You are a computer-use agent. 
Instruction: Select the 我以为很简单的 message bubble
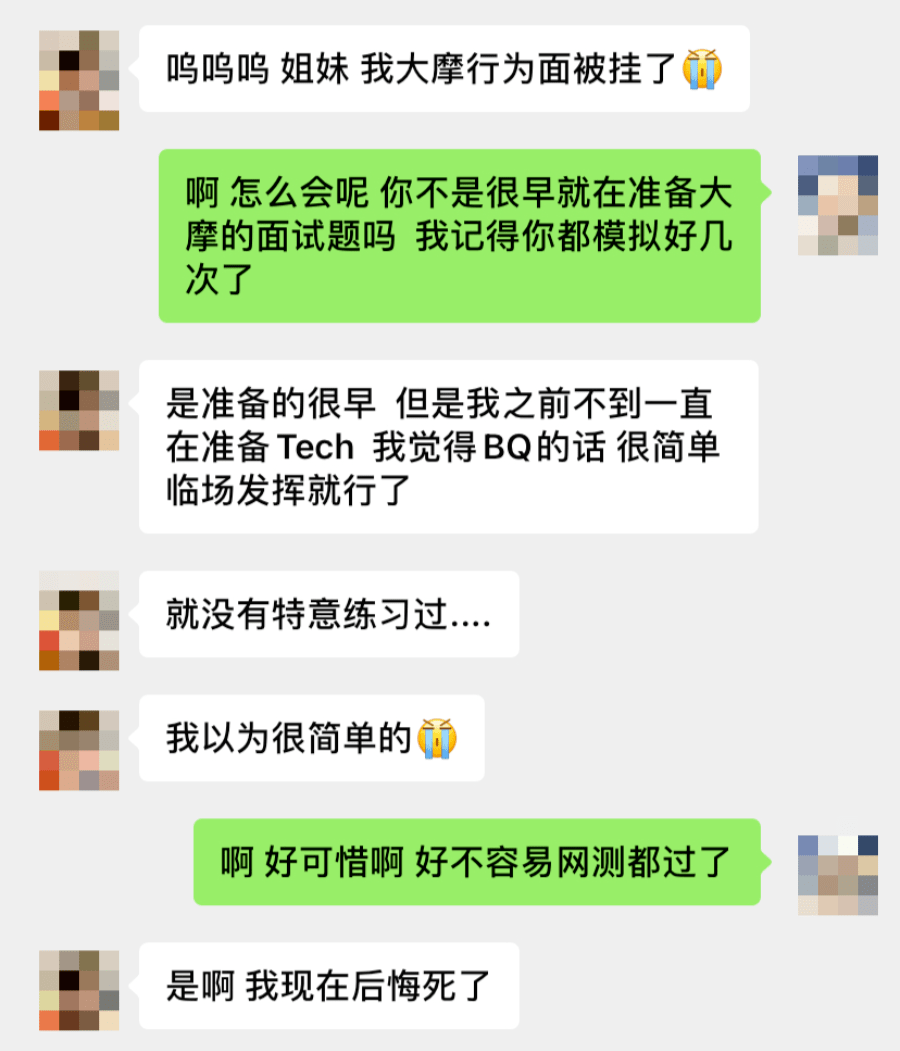310,737
